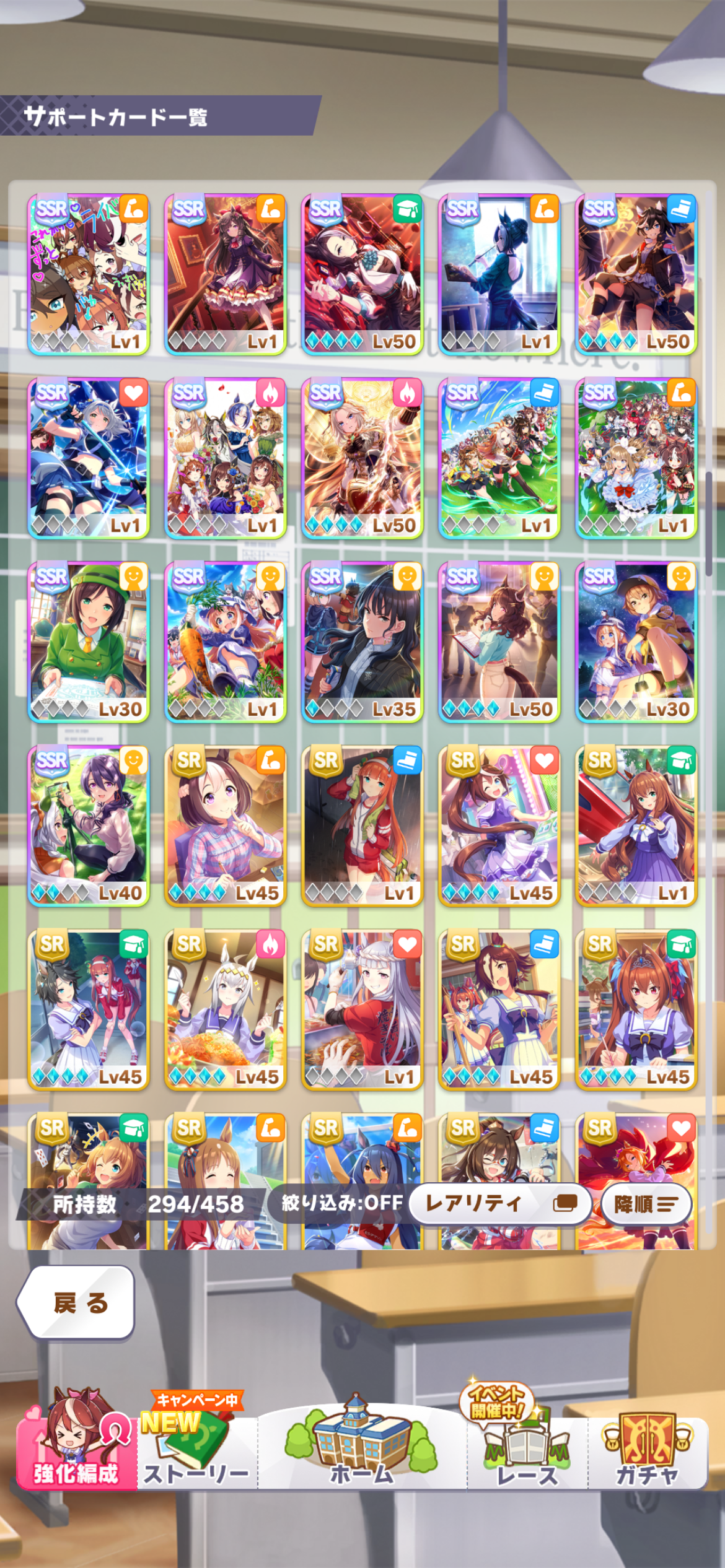The height and width of the screenshot is (1568, 725).
Task: Select the SR Lv45 card with pink plaid pajamas
Action: pyautogui.click(x=226, y=826)
